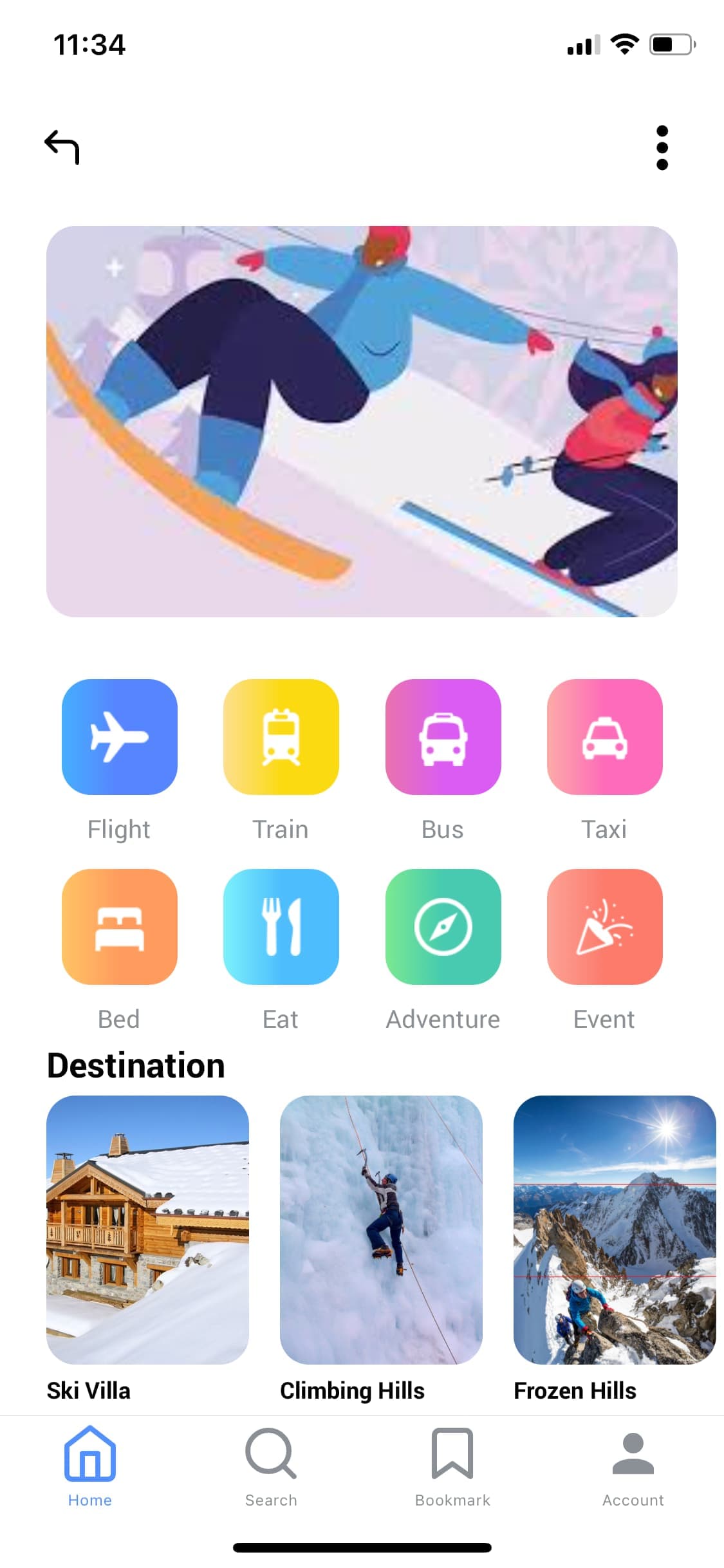View the Ski Villa destination
Screen dimensions: 724x1568
(x=147, y=1229)
